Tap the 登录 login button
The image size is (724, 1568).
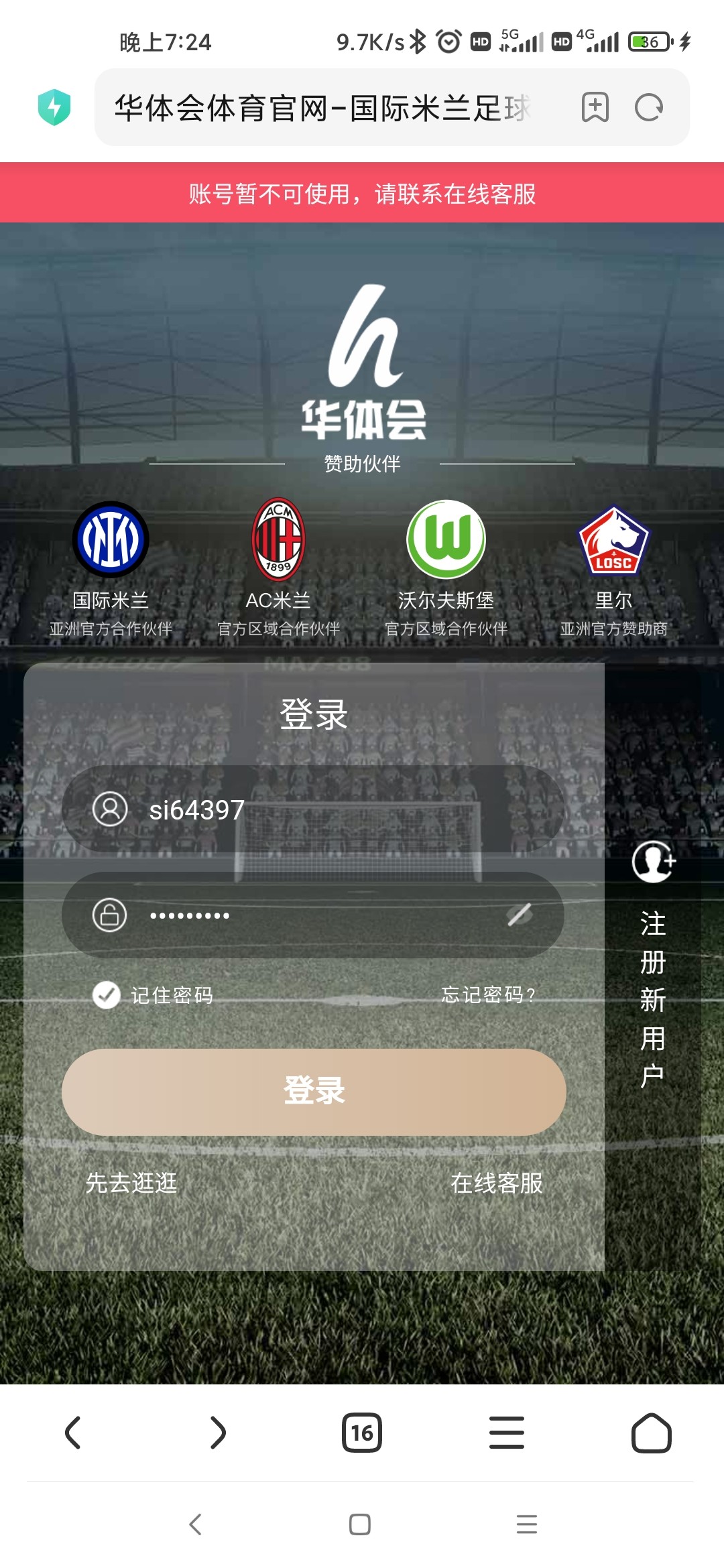(x=314, y=1092)
